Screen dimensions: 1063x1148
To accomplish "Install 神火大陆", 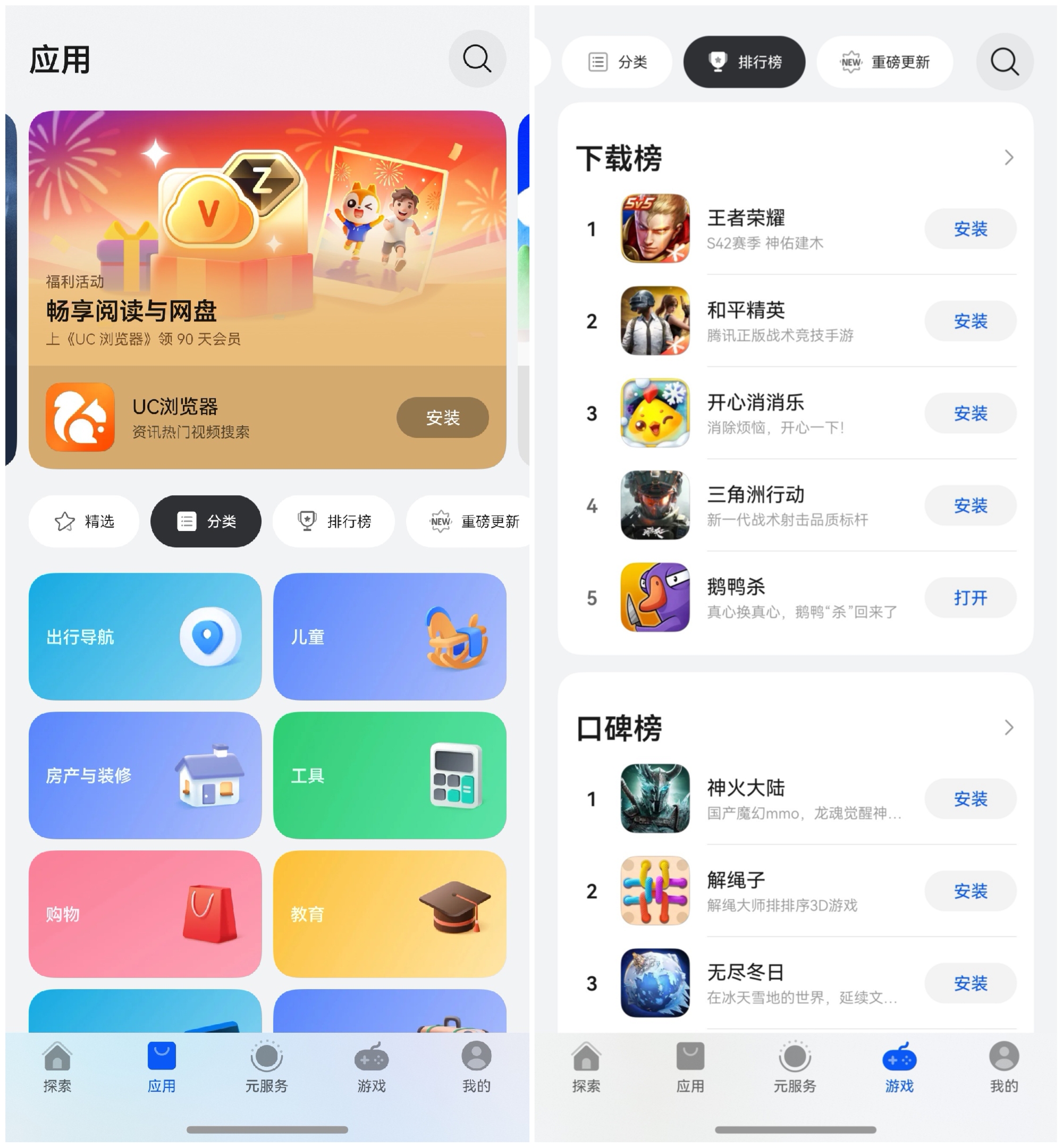I will pos(970,798).
